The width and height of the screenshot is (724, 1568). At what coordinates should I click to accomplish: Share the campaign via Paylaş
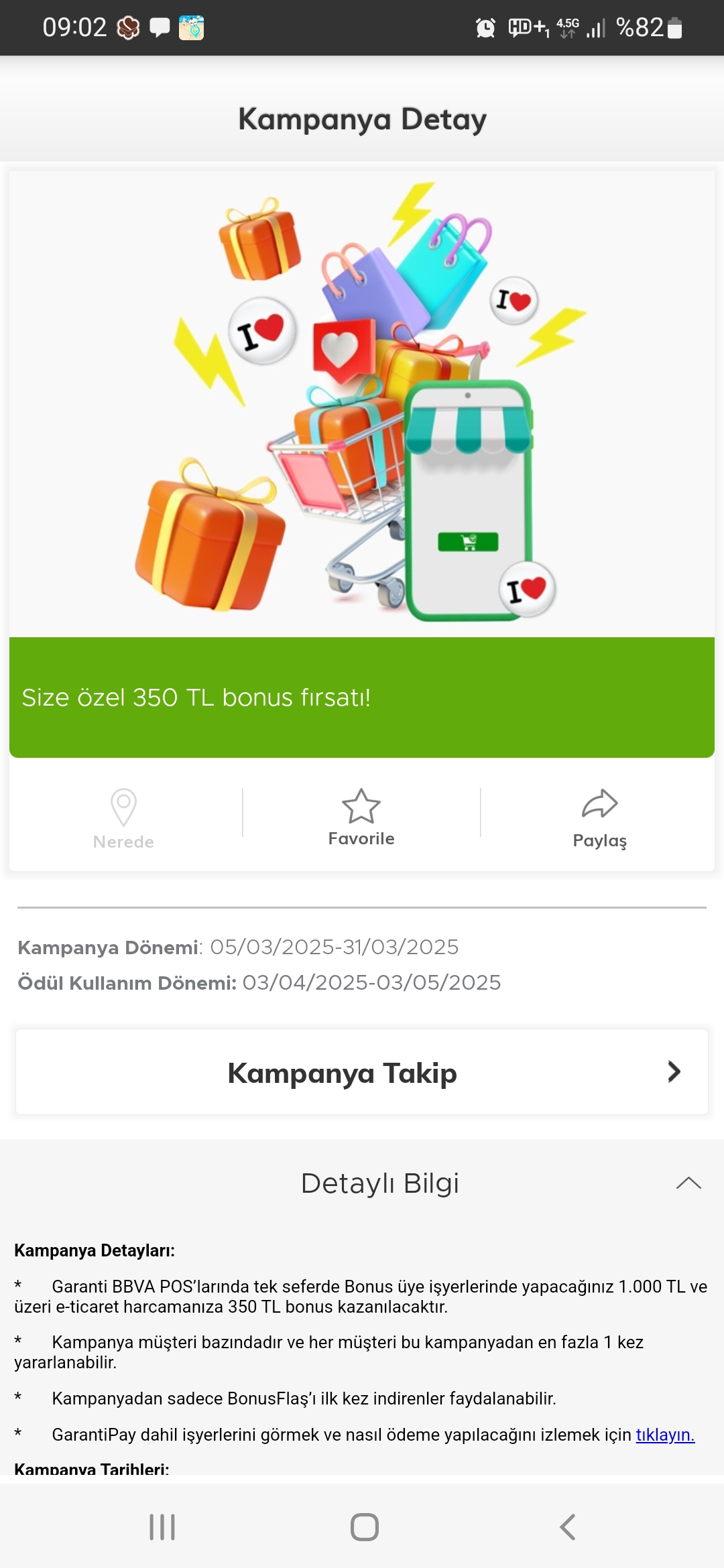point(599,817)
